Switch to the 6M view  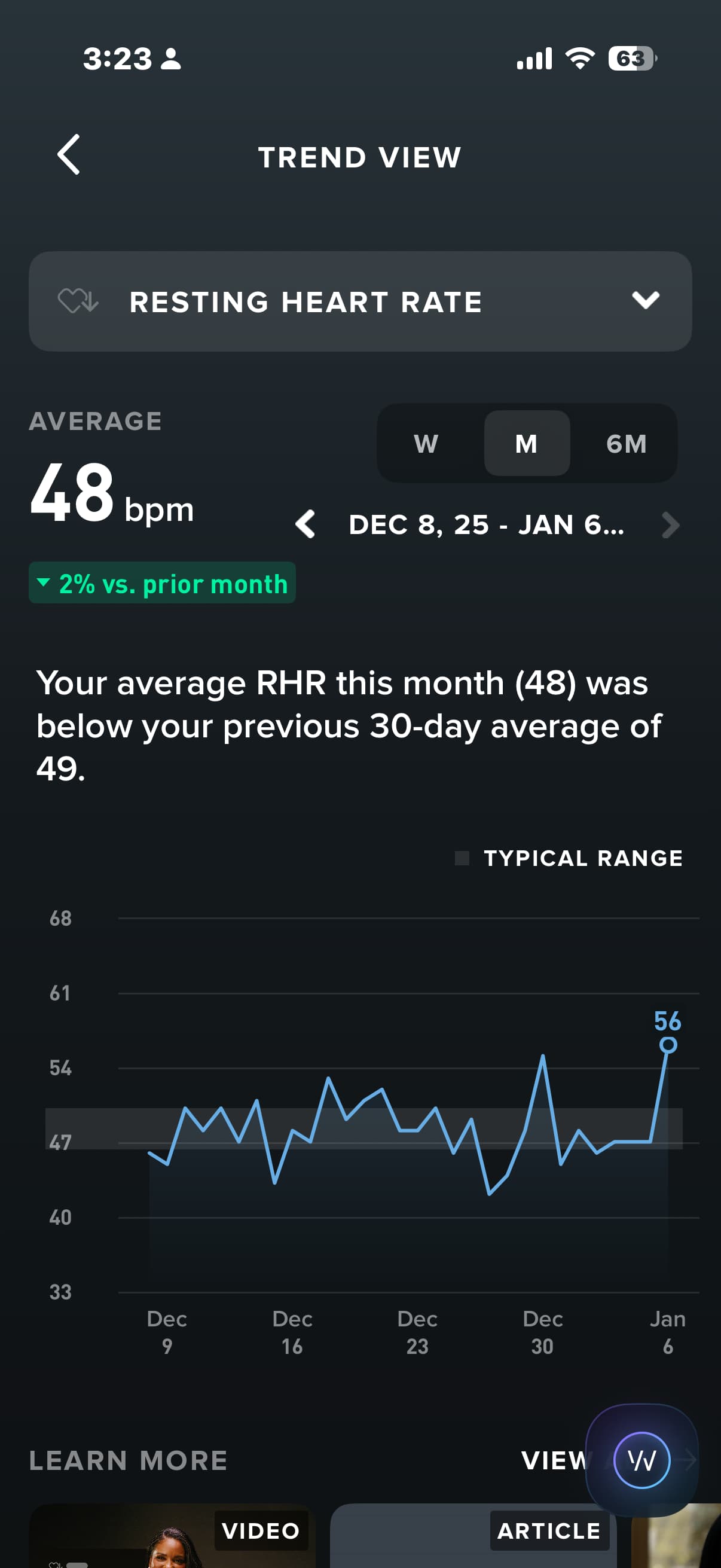(626, 444)
